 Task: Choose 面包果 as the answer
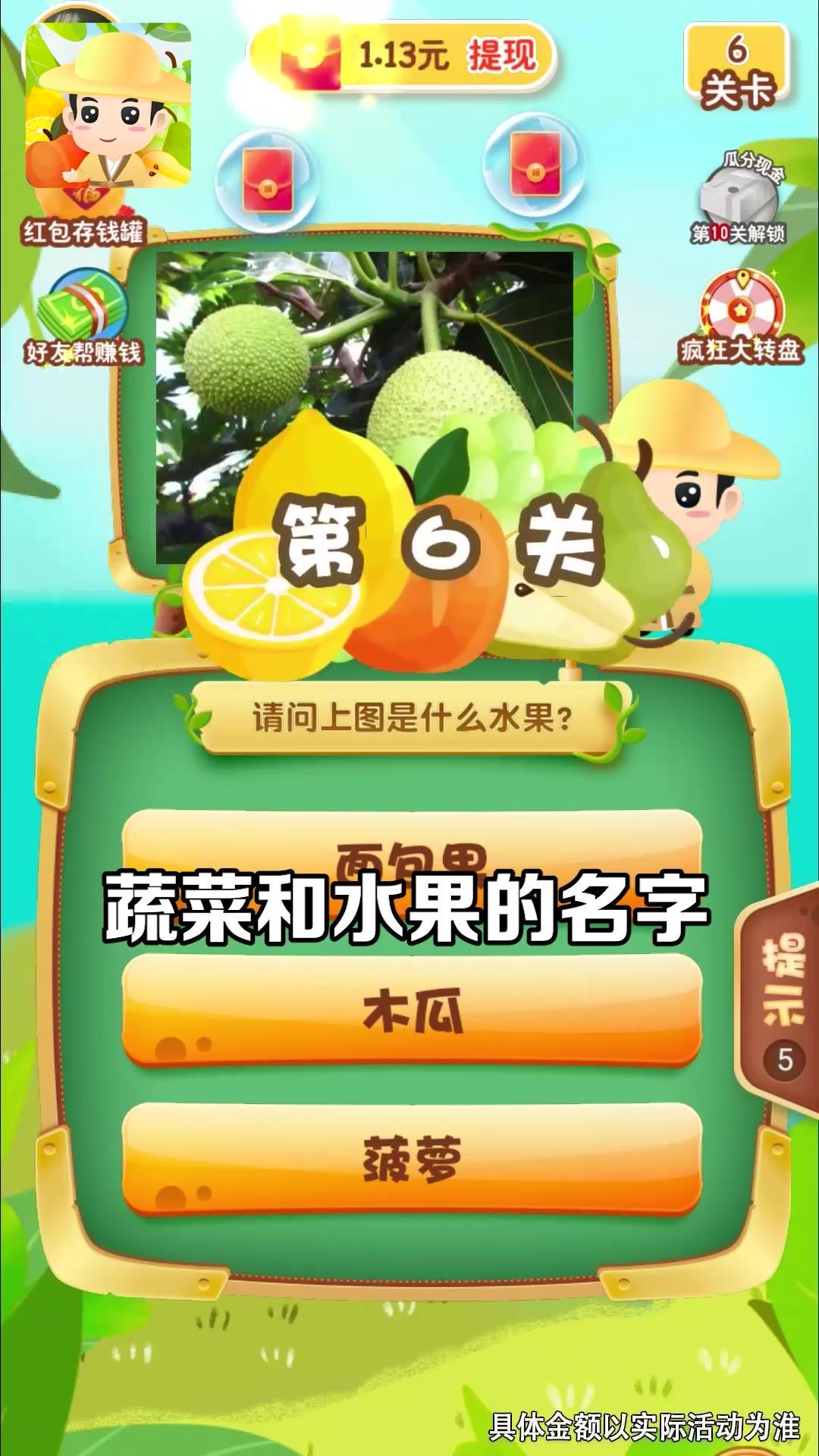[x=412, y=843]
